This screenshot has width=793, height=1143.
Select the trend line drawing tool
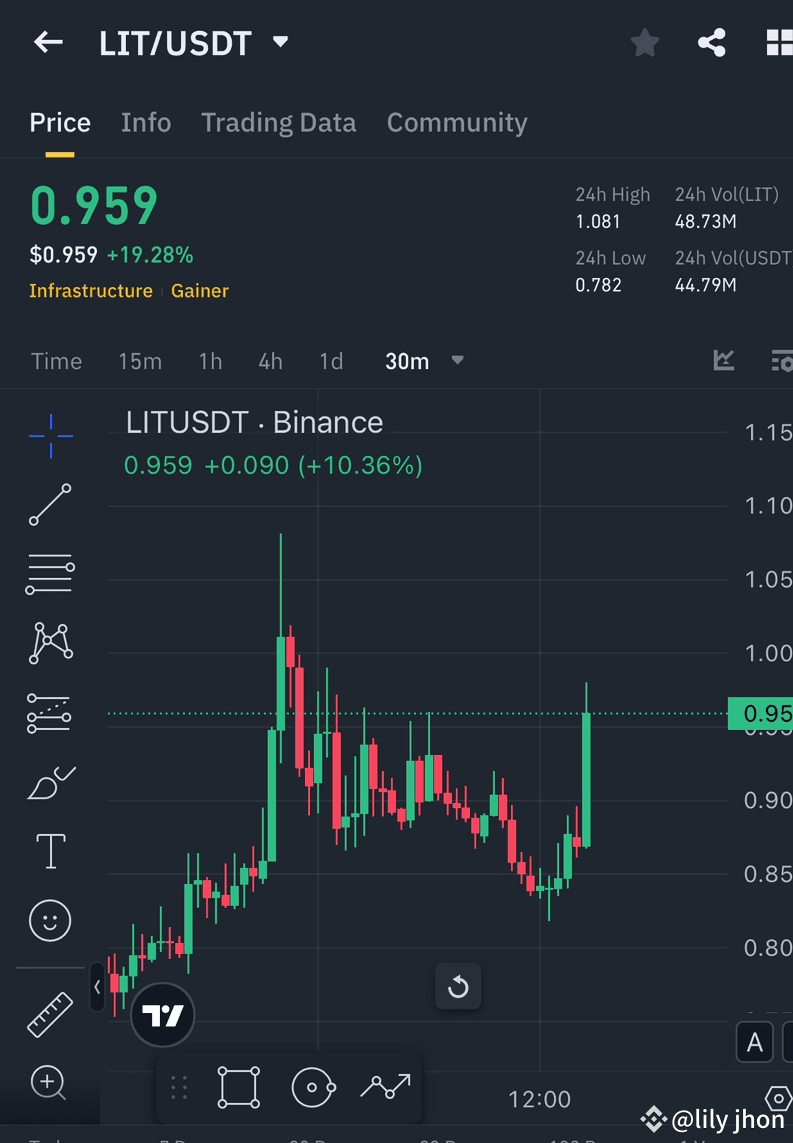50,504
